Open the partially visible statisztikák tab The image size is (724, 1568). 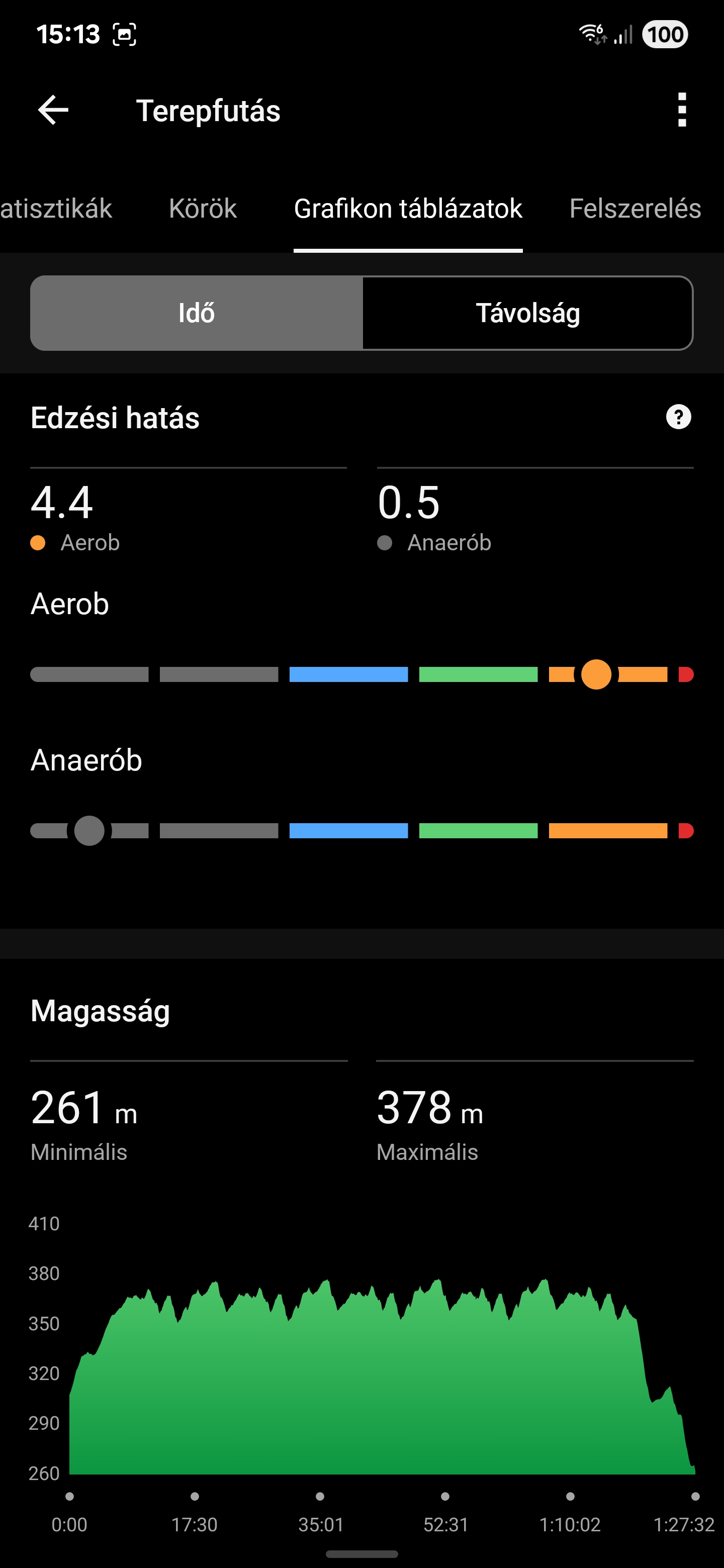pos(56,208)
